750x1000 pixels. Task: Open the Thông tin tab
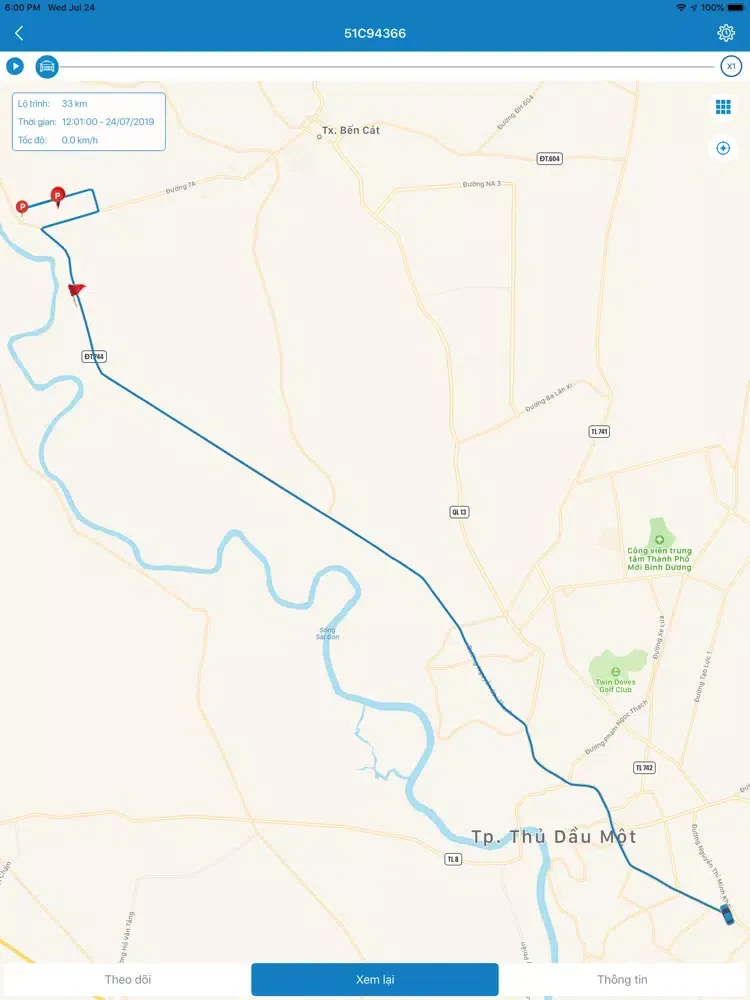622,979
